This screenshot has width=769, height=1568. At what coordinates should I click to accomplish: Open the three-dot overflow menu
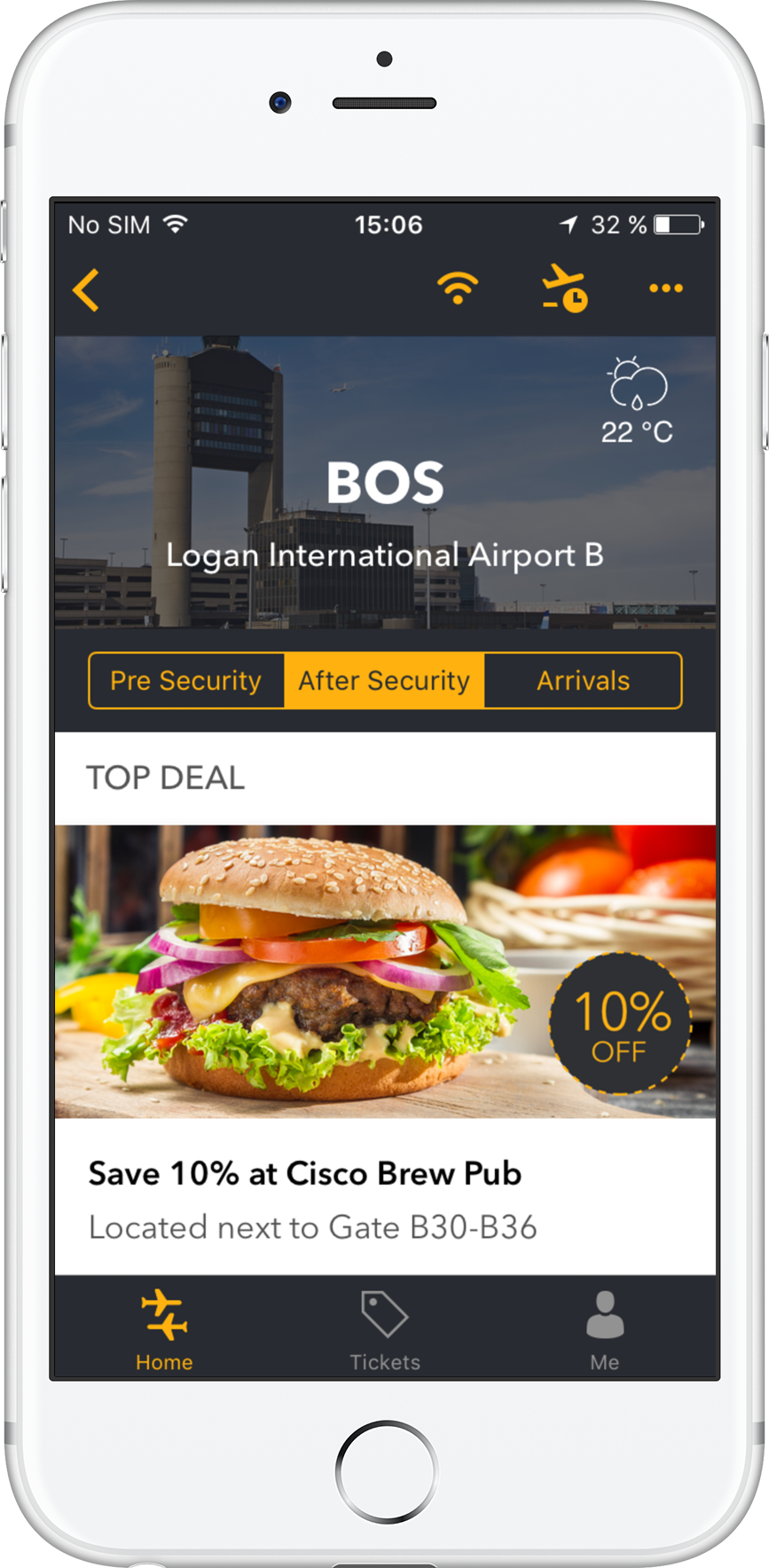click(x=666, y=288)
